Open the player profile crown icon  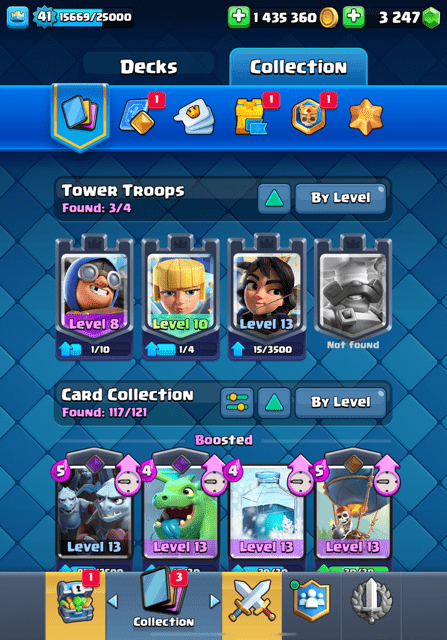tap(18, 17)
